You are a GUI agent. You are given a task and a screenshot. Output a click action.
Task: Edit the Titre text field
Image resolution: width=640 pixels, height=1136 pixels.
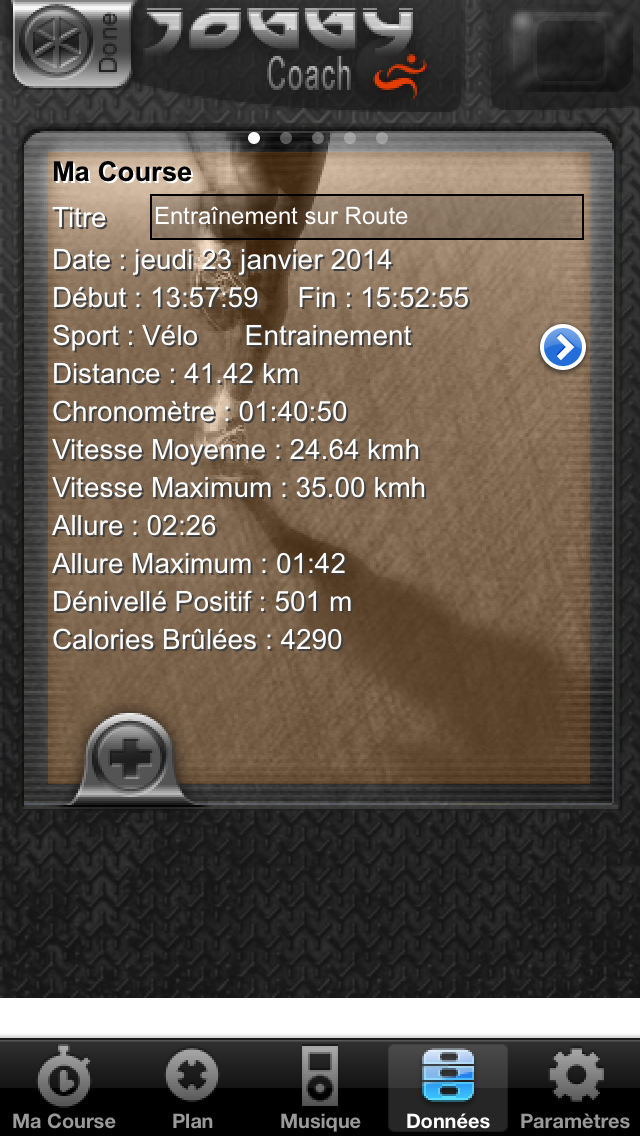(x=366, y=217)
